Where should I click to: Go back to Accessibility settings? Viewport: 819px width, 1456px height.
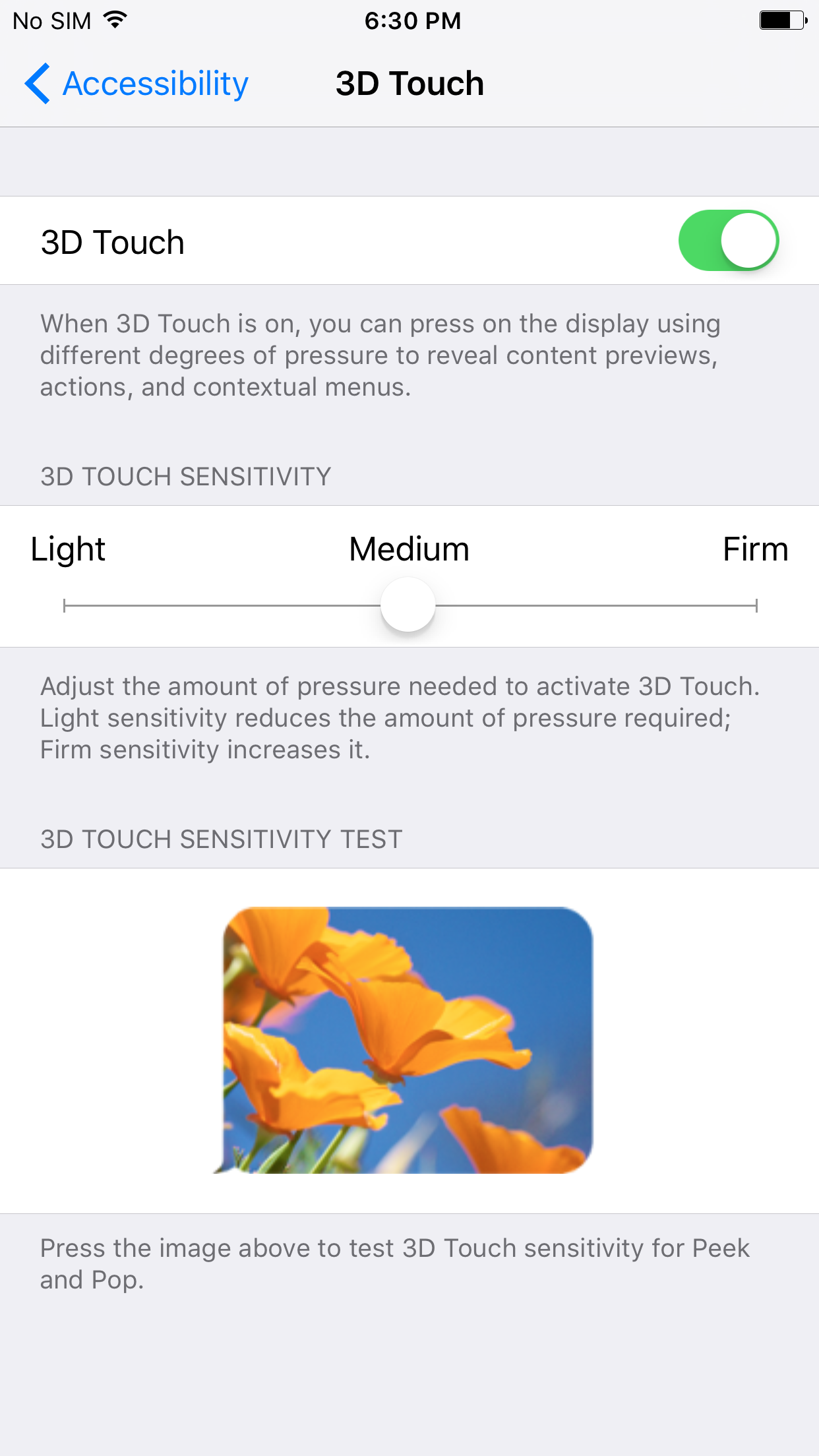tap(136, 84)
